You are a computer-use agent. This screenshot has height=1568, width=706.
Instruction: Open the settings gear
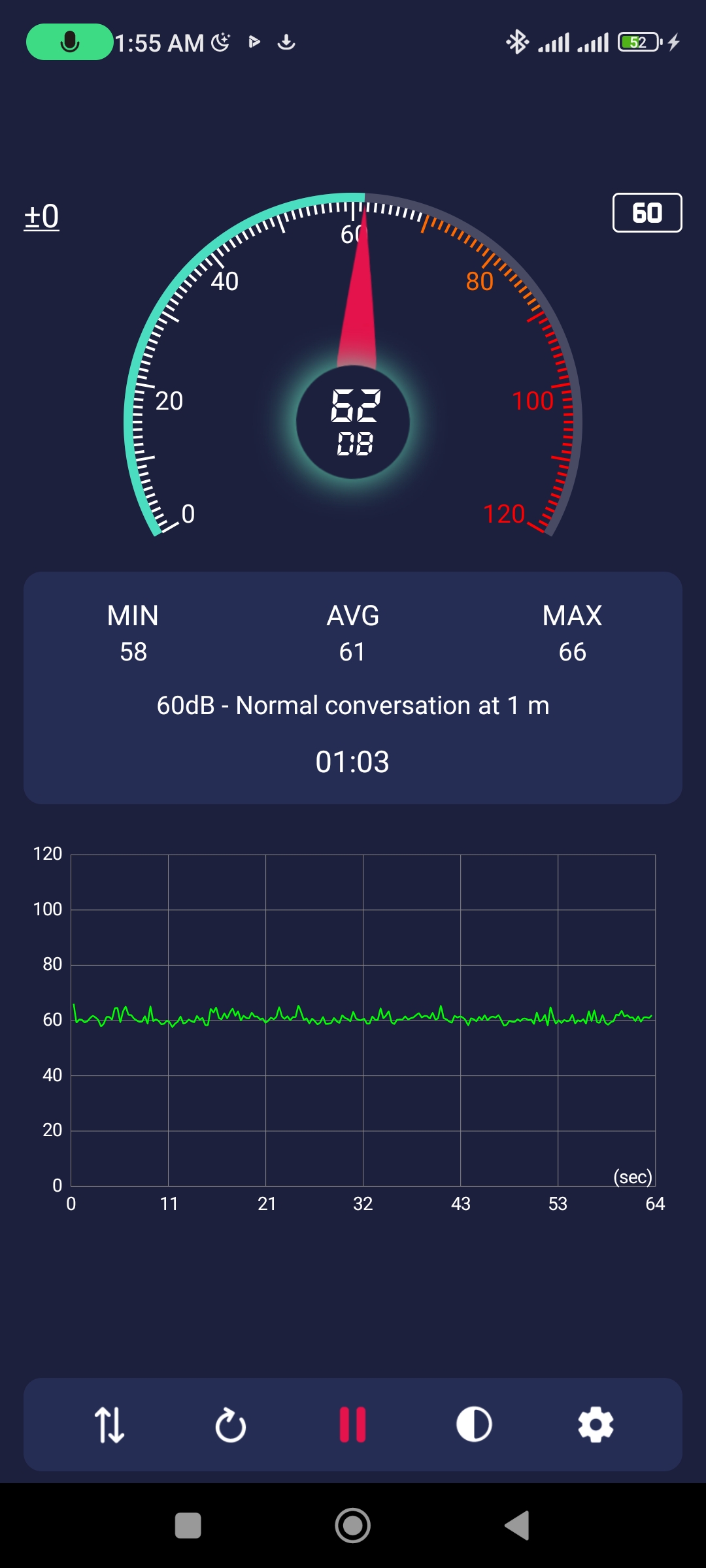596,1425
